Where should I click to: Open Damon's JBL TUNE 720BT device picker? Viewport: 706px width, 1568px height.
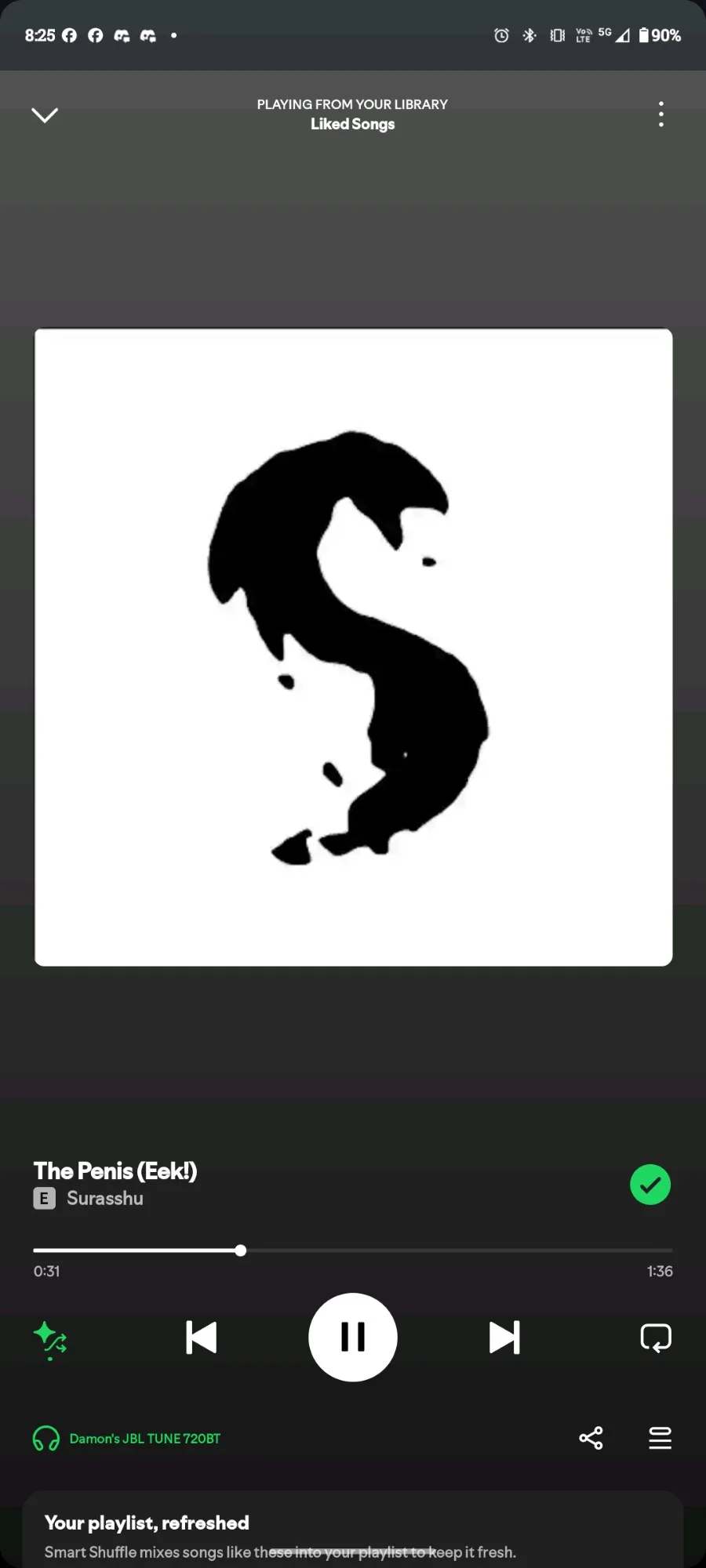(x=127, y=1439)
